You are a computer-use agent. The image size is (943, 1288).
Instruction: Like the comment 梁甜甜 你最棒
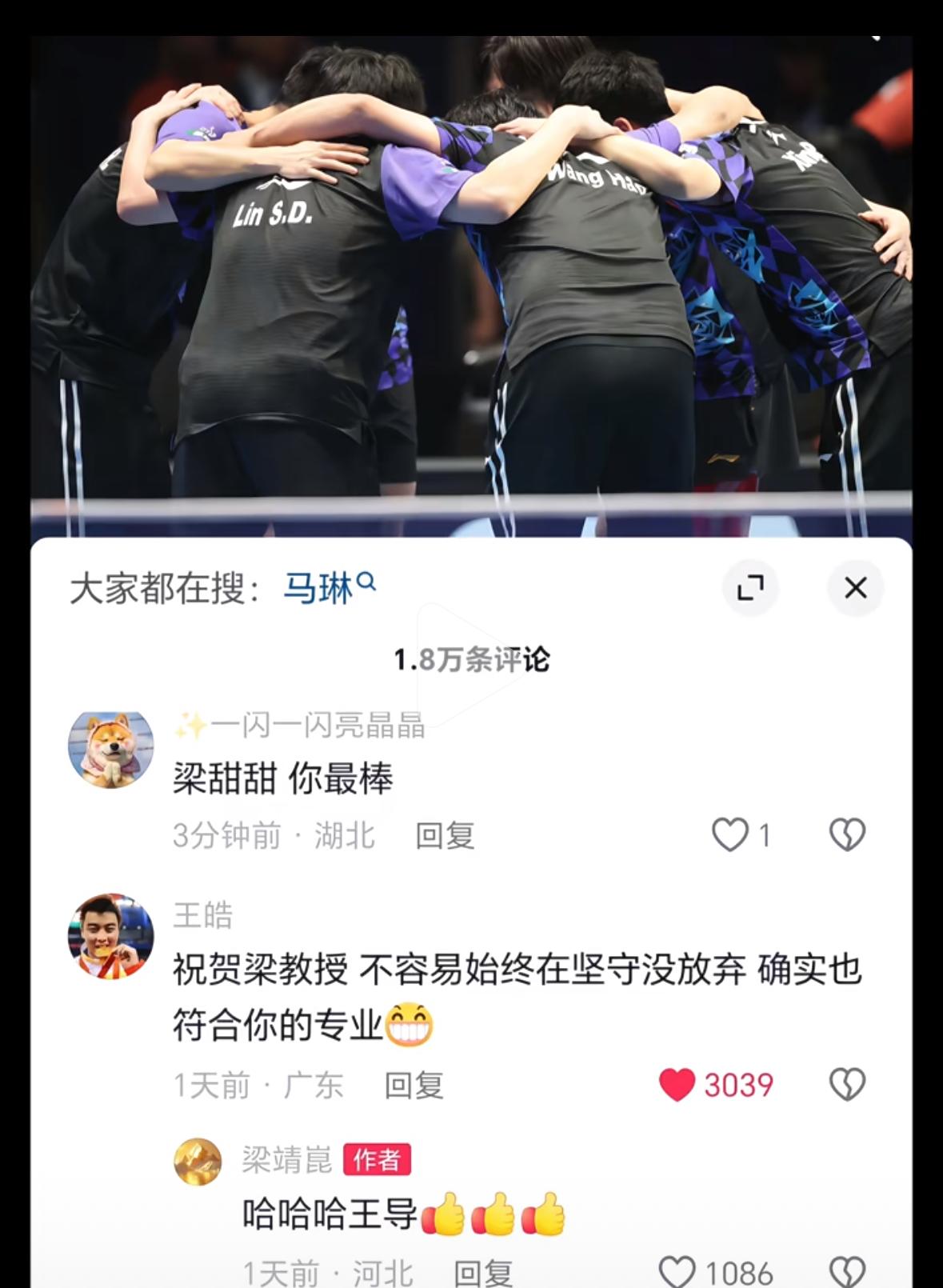(729, 835)
